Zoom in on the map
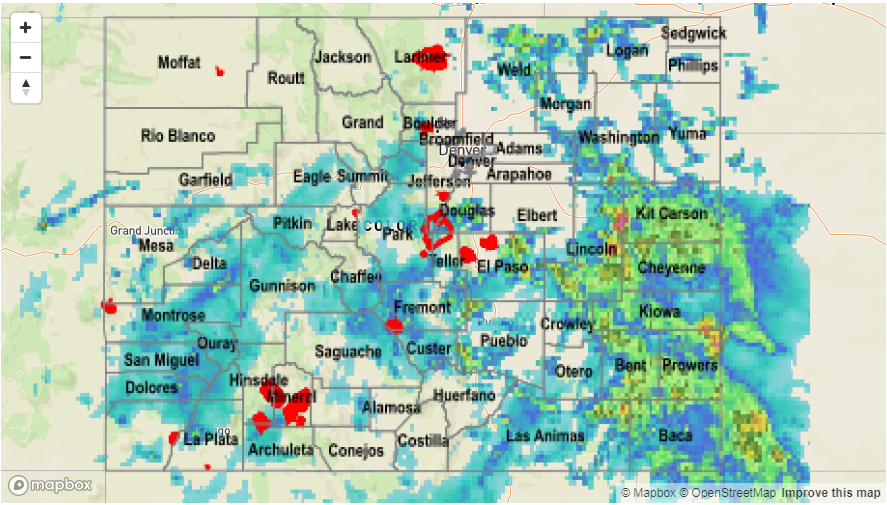The image size is (887, 505). [x=25, y=28]
